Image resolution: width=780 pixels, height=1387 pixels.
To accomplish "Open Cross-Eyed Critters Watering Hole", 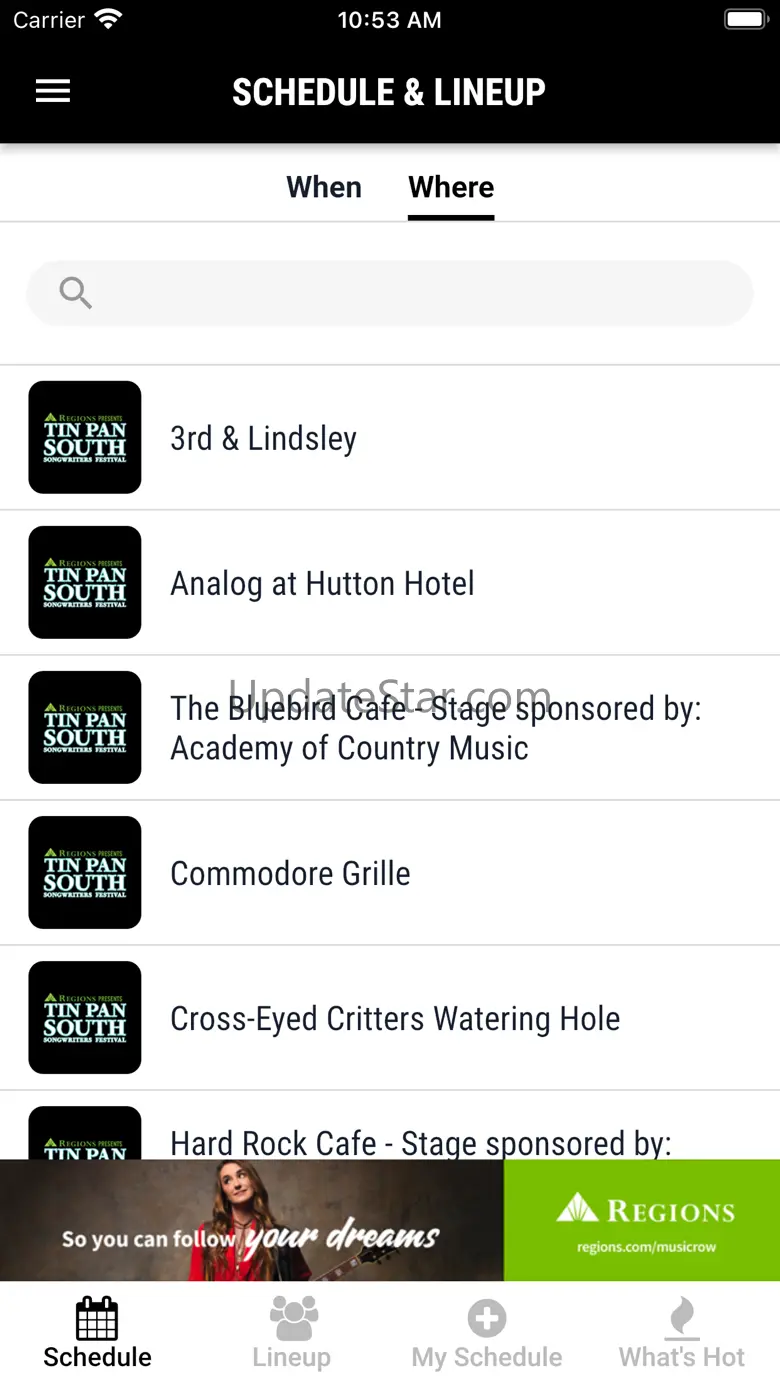I will click(390, 1018).
